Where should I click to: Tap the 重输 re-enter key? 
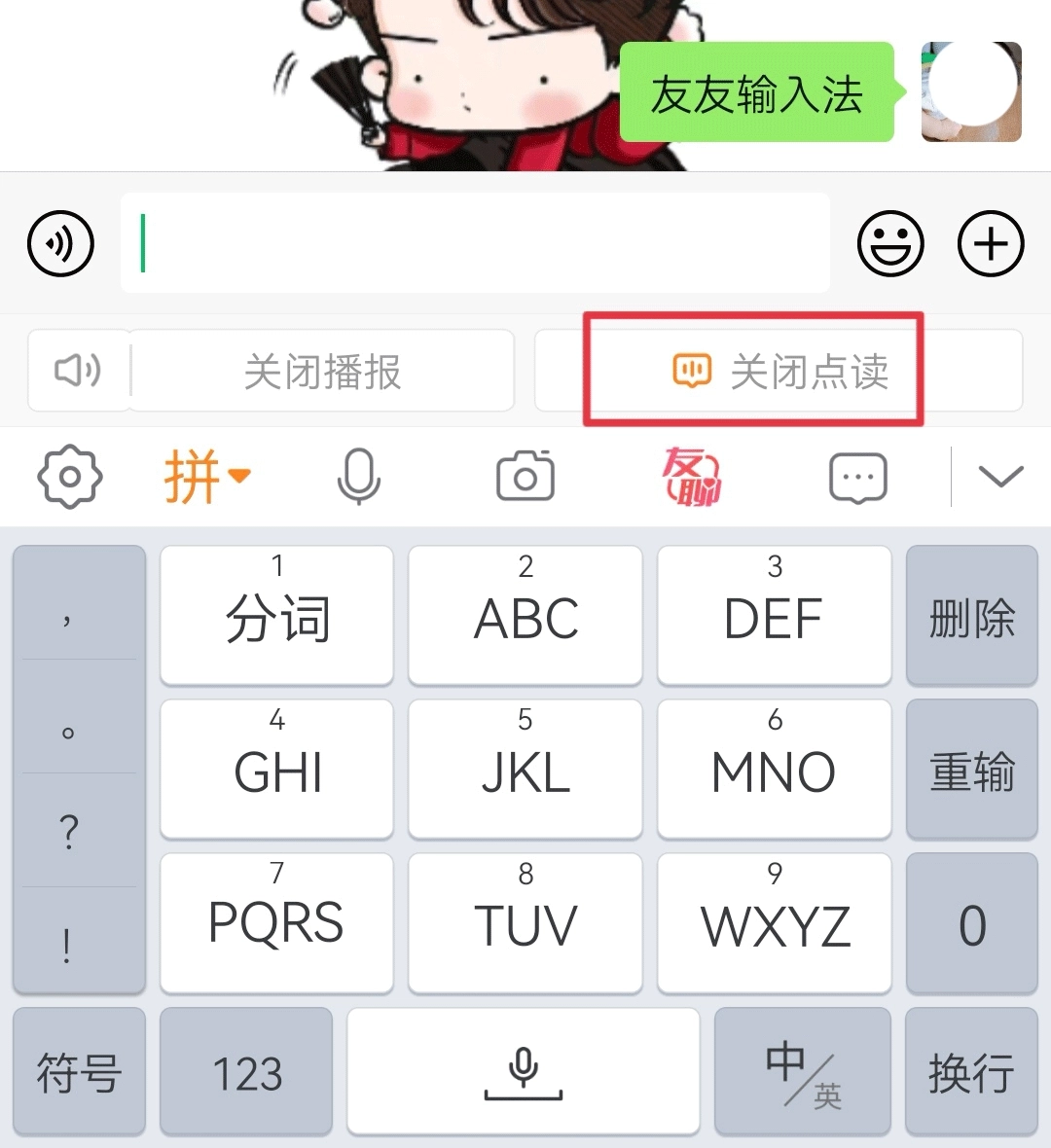click(x=971, y=771)
